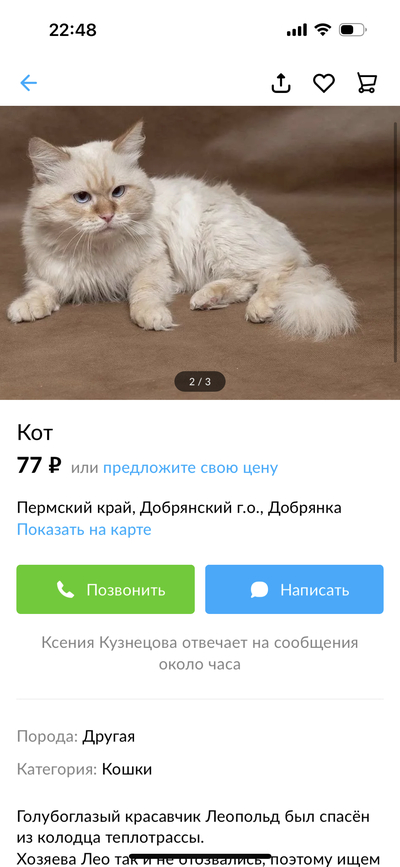Viewport: 400px width, 867px height.
Task: Open the shopping cart
Action: 367,83
